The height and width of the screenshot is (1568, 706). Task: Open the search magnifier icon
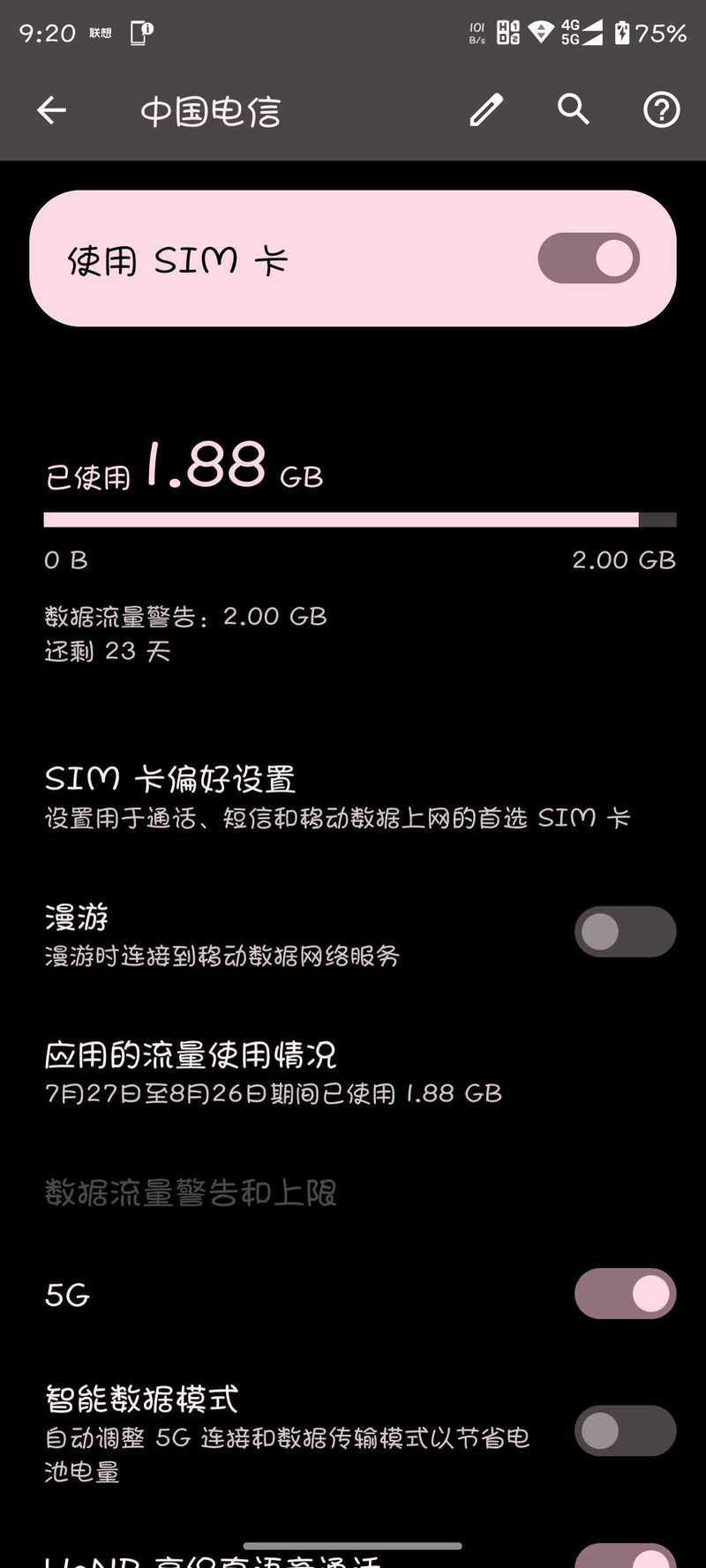pos(574,109)
